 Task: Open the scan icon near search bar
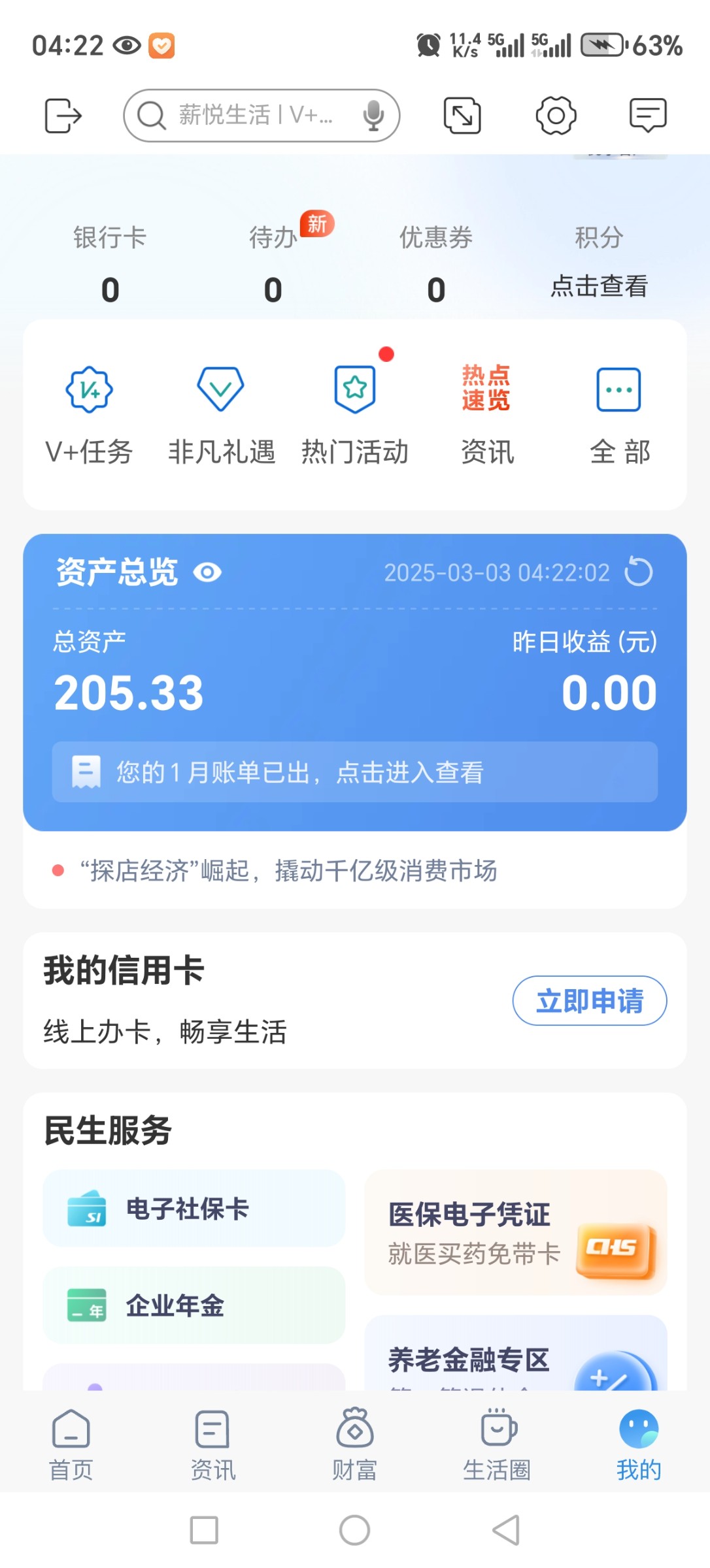tap(462, 115)
